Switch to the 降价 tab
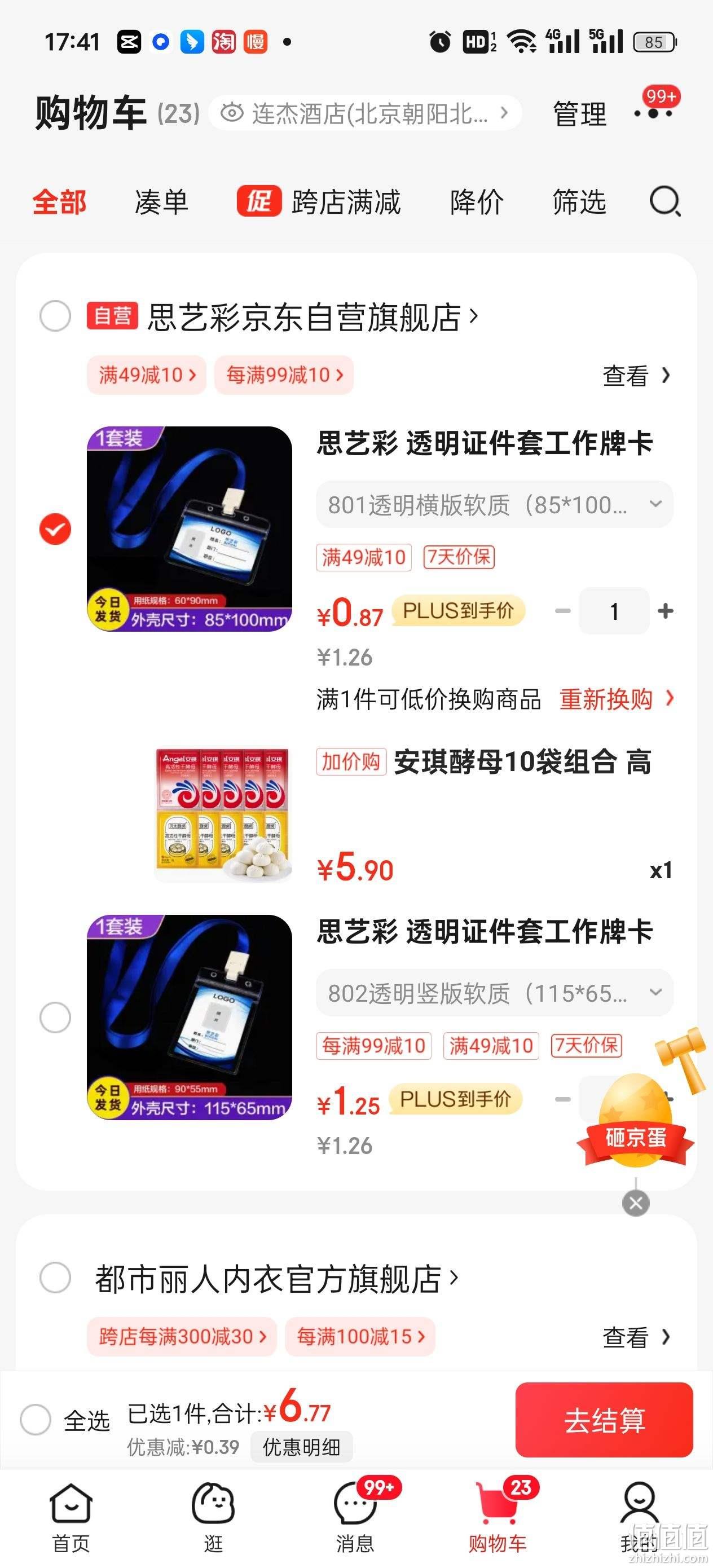713x1568 pixels. (x=477, y=202)
